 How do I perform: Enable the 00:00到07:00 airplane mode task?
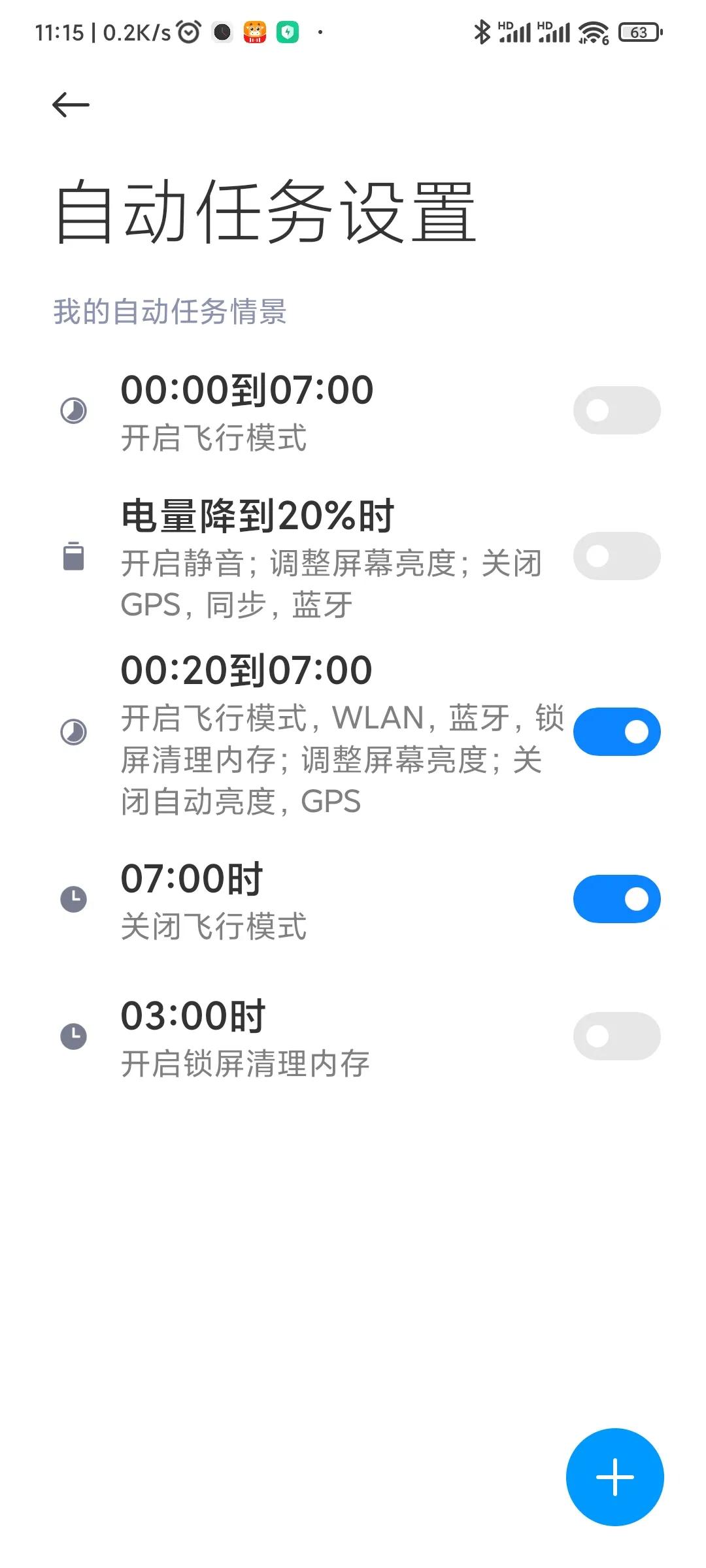click(616, 408)
